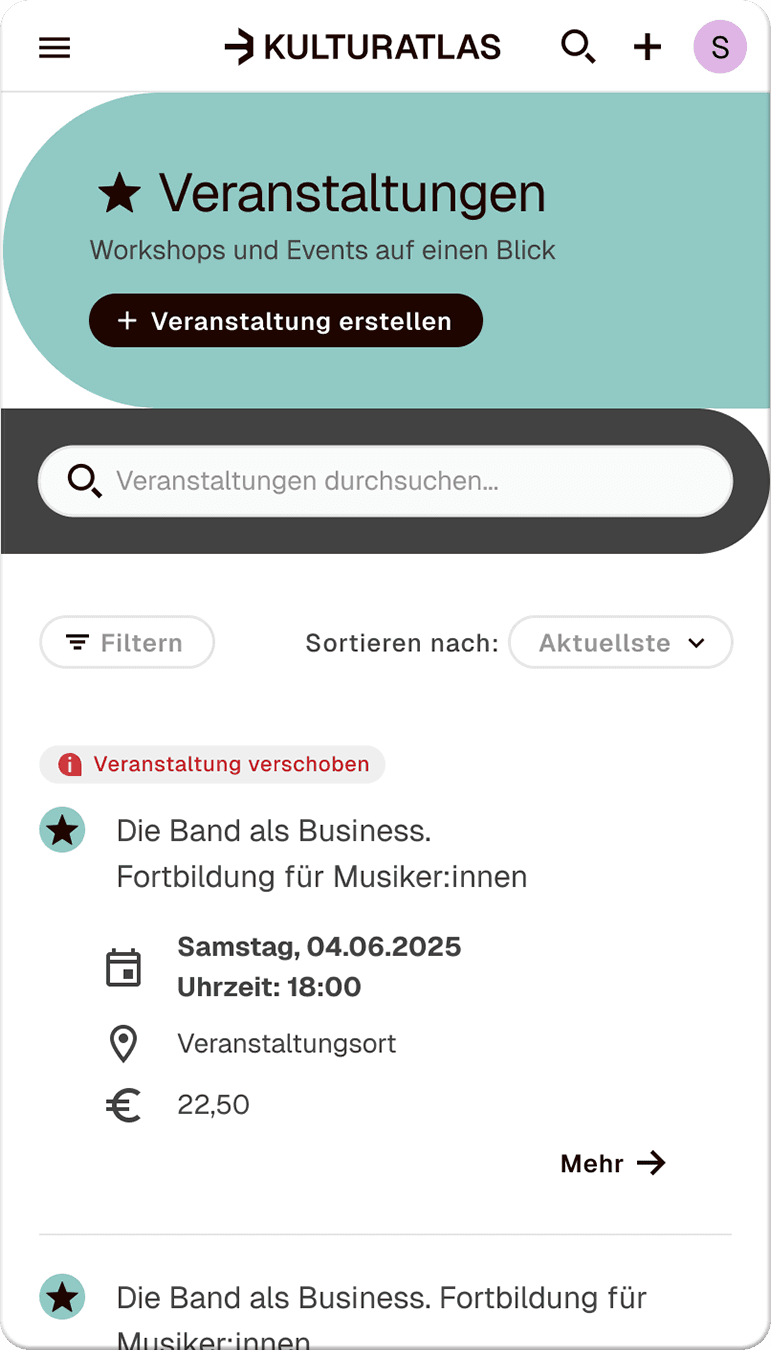Click the 'Veranstaltungen durchsuchen' search field
771x1350 pixels.
tap(385, 481)
